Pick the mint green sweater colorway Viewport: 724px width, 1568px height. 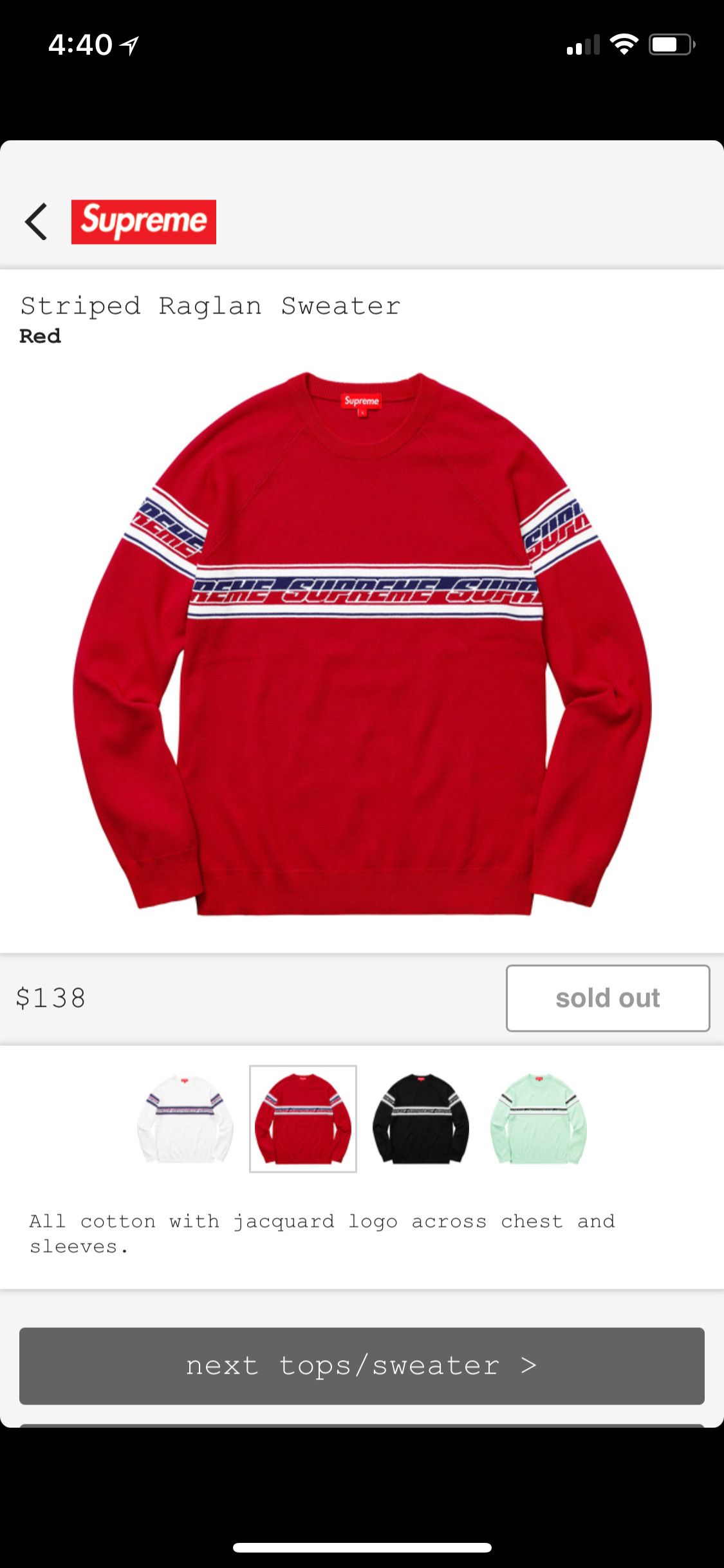coord(539,1119)
